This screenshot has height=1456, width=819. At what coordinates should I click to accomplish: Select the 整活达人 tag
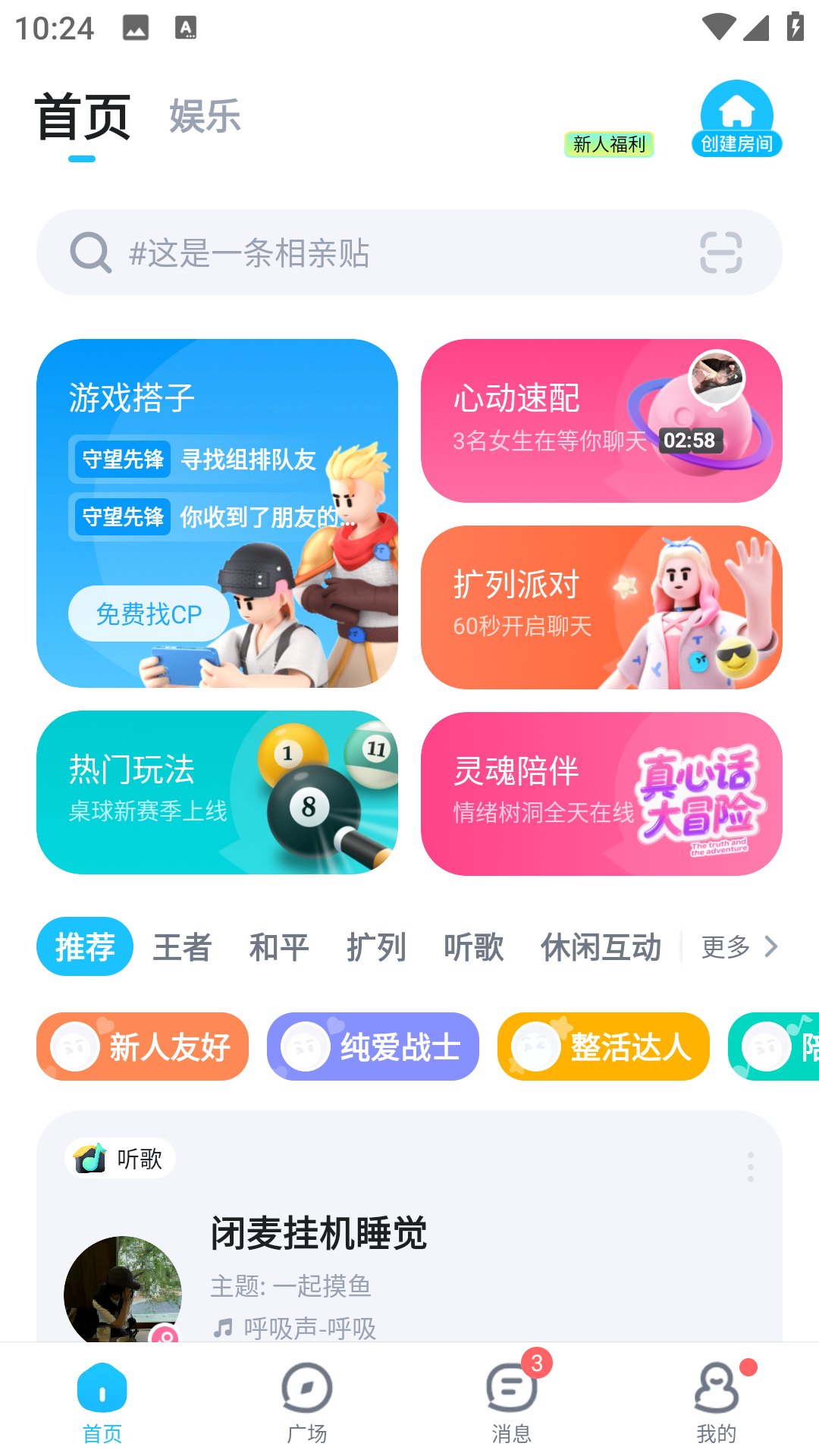[x=602, y=1047]
